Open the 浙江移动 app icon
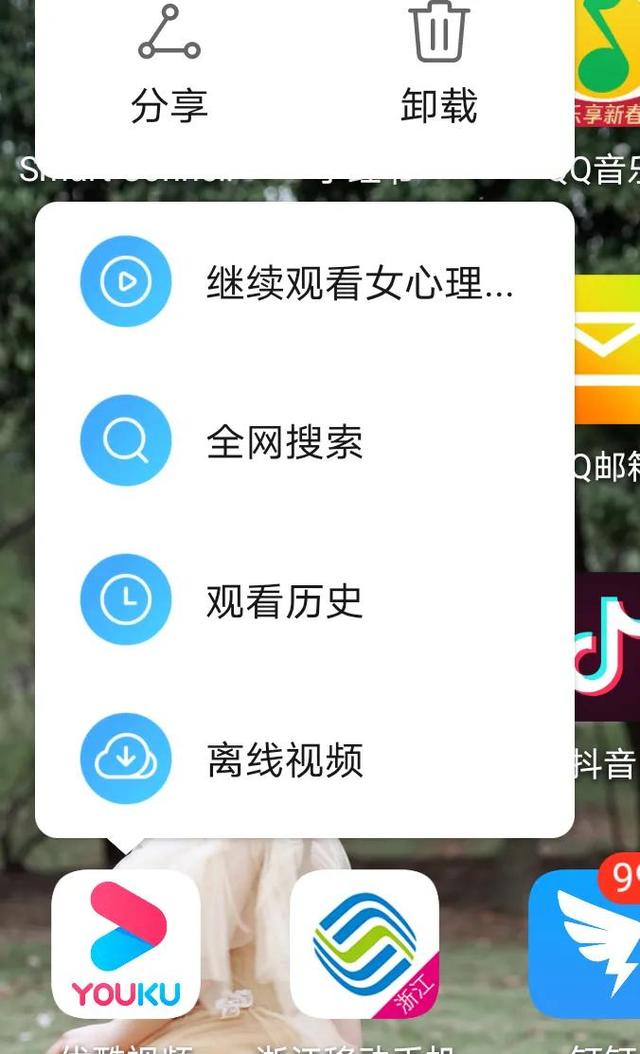 click(364, 943)
